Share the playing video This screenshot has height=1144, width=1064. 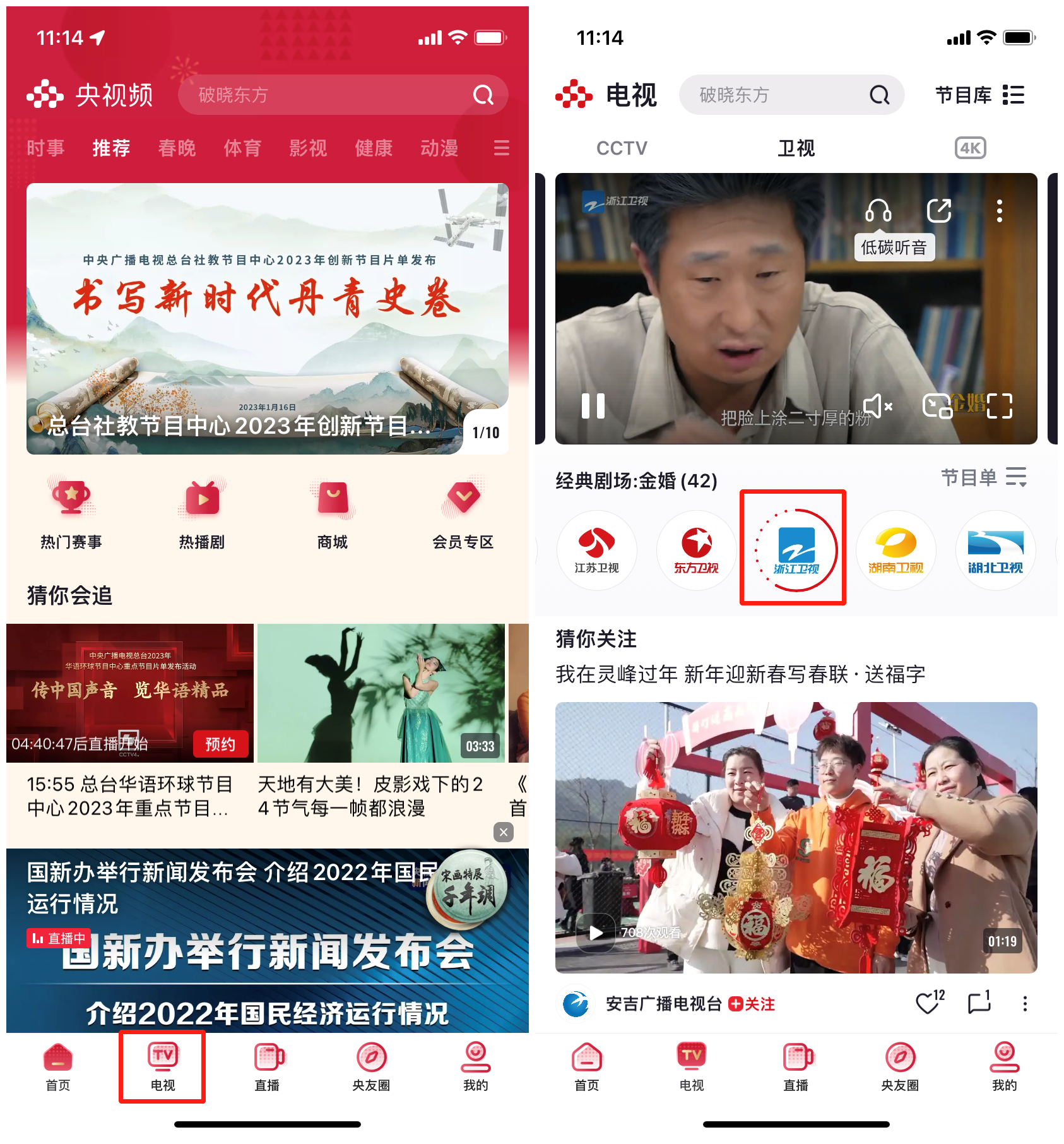tap(939, 211)
